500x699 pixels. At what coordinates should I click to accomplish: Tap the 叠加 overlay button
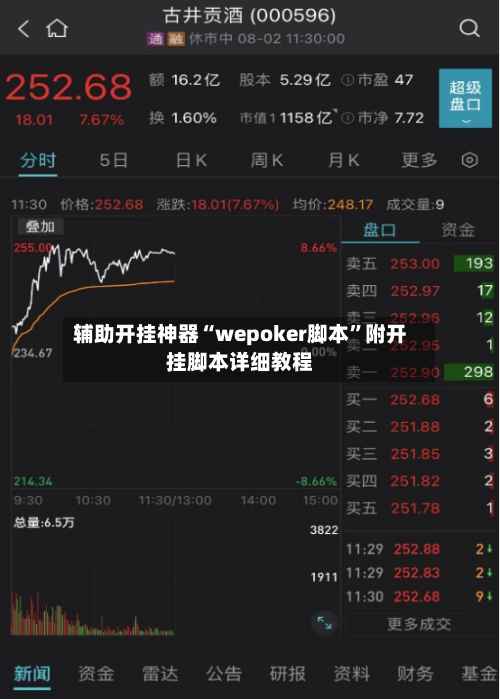coord(40,226)
